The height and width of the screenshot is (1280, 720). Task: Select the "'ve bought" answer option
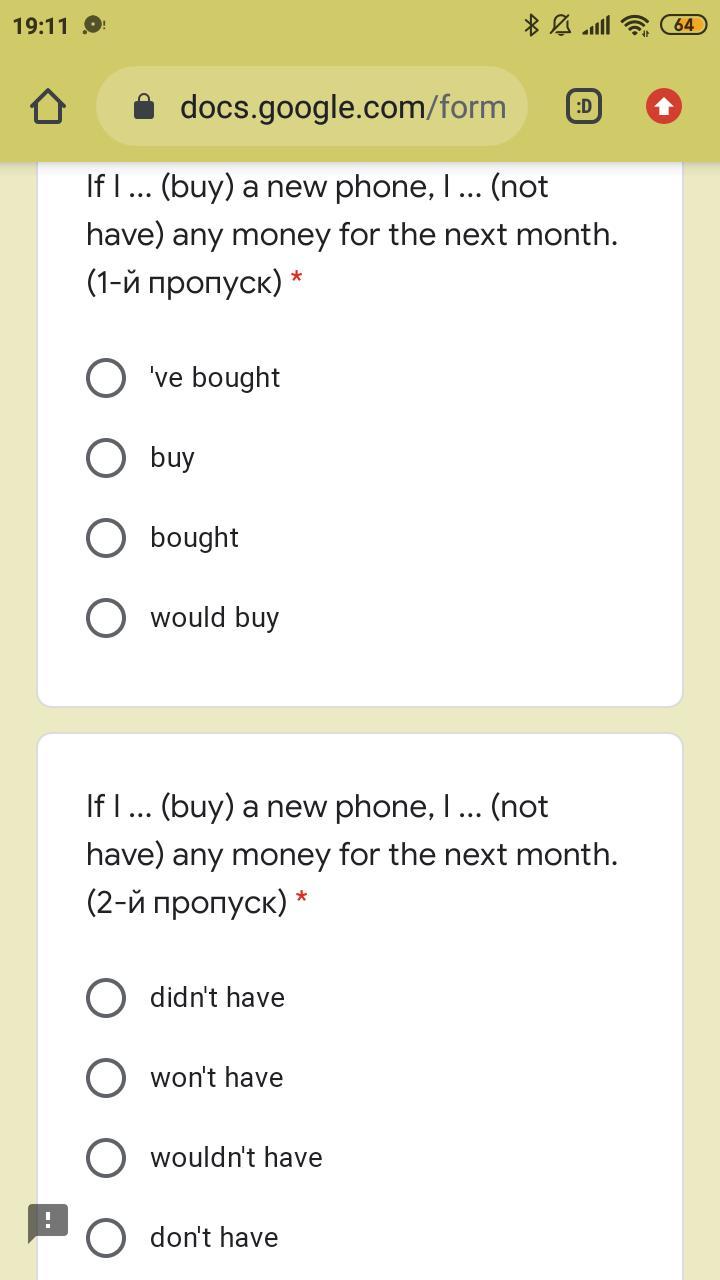pyautogui.click(x=106, y=378)
